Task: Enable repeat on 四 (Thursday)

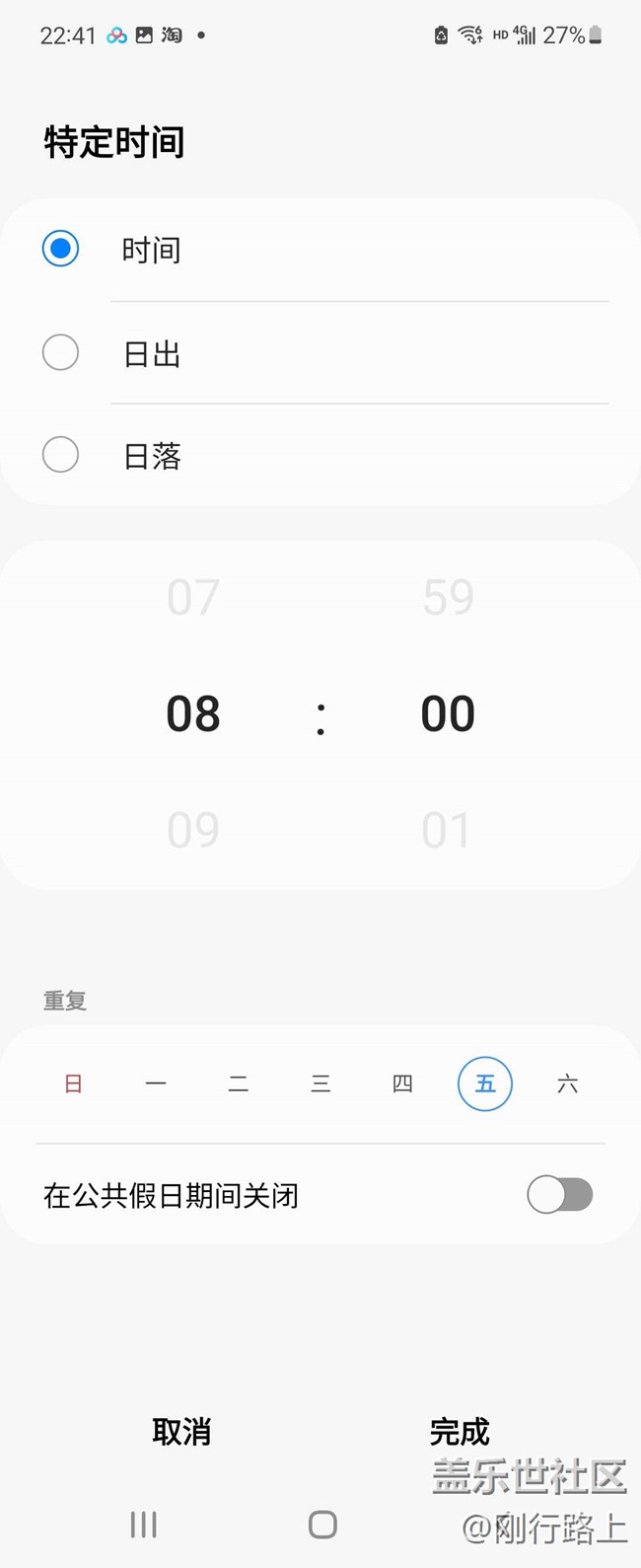Action: coord(402,1084)
